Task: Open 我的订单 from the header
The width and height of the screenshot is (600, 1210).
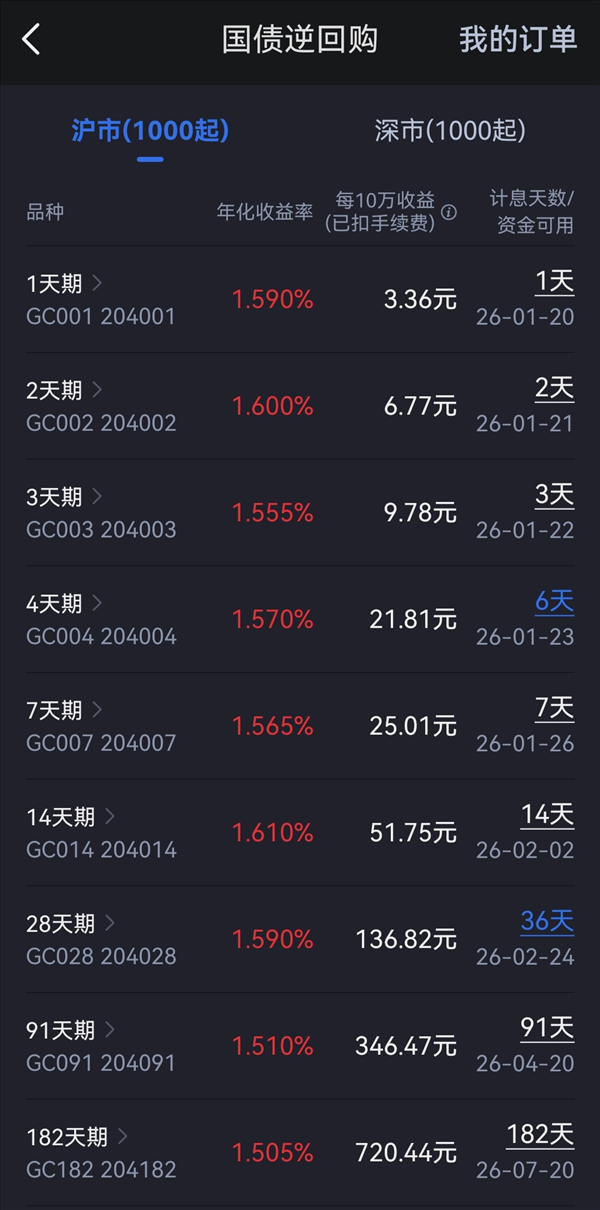Action: pos(517,40)
